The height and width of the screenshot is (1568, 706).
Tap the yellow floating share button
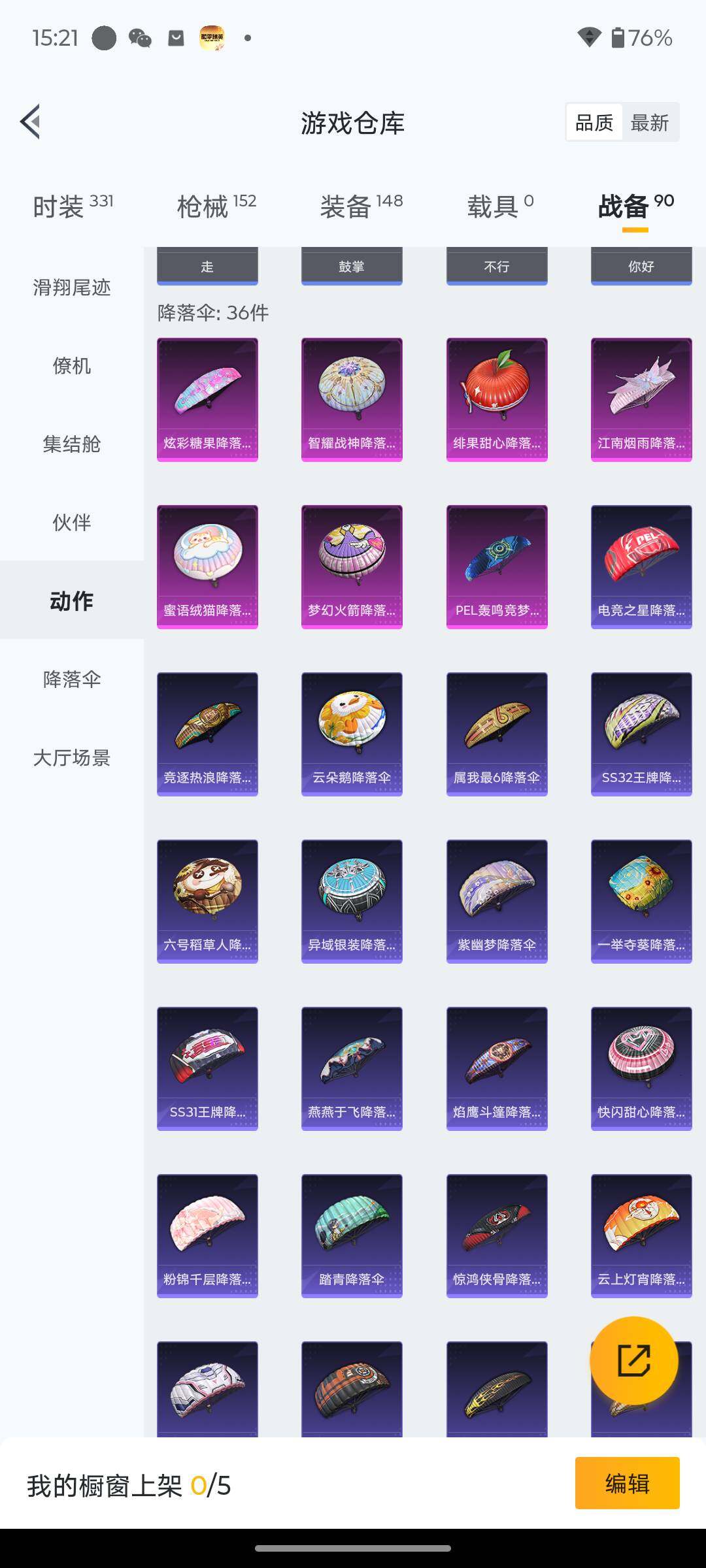tap(633, 1361)
